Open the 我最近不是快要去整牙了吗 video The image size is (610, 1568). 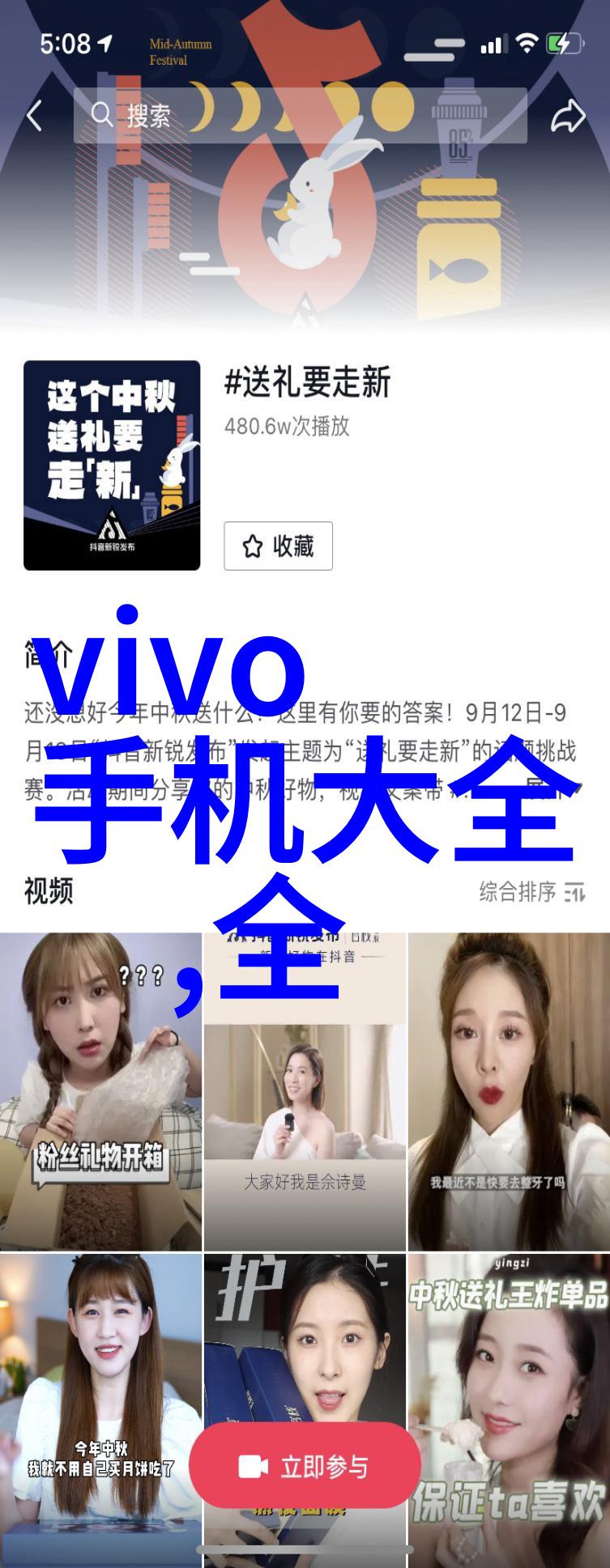pos(509,1092)
